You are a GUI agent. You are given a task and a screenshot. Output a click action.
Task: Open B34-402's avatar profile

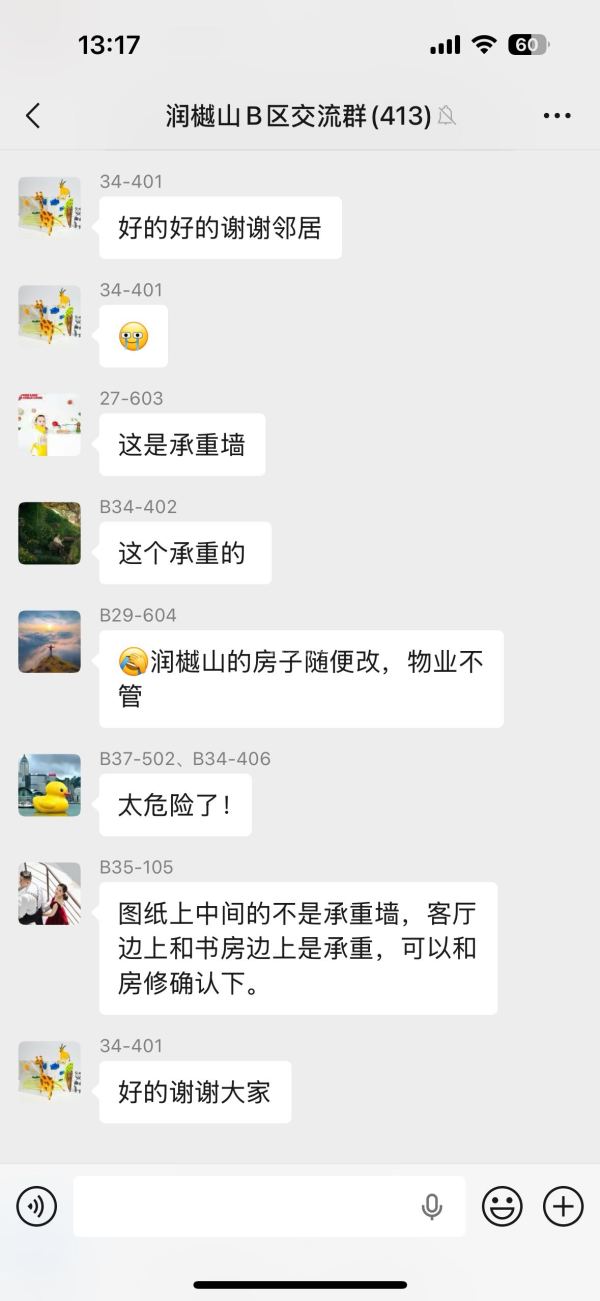49,533
